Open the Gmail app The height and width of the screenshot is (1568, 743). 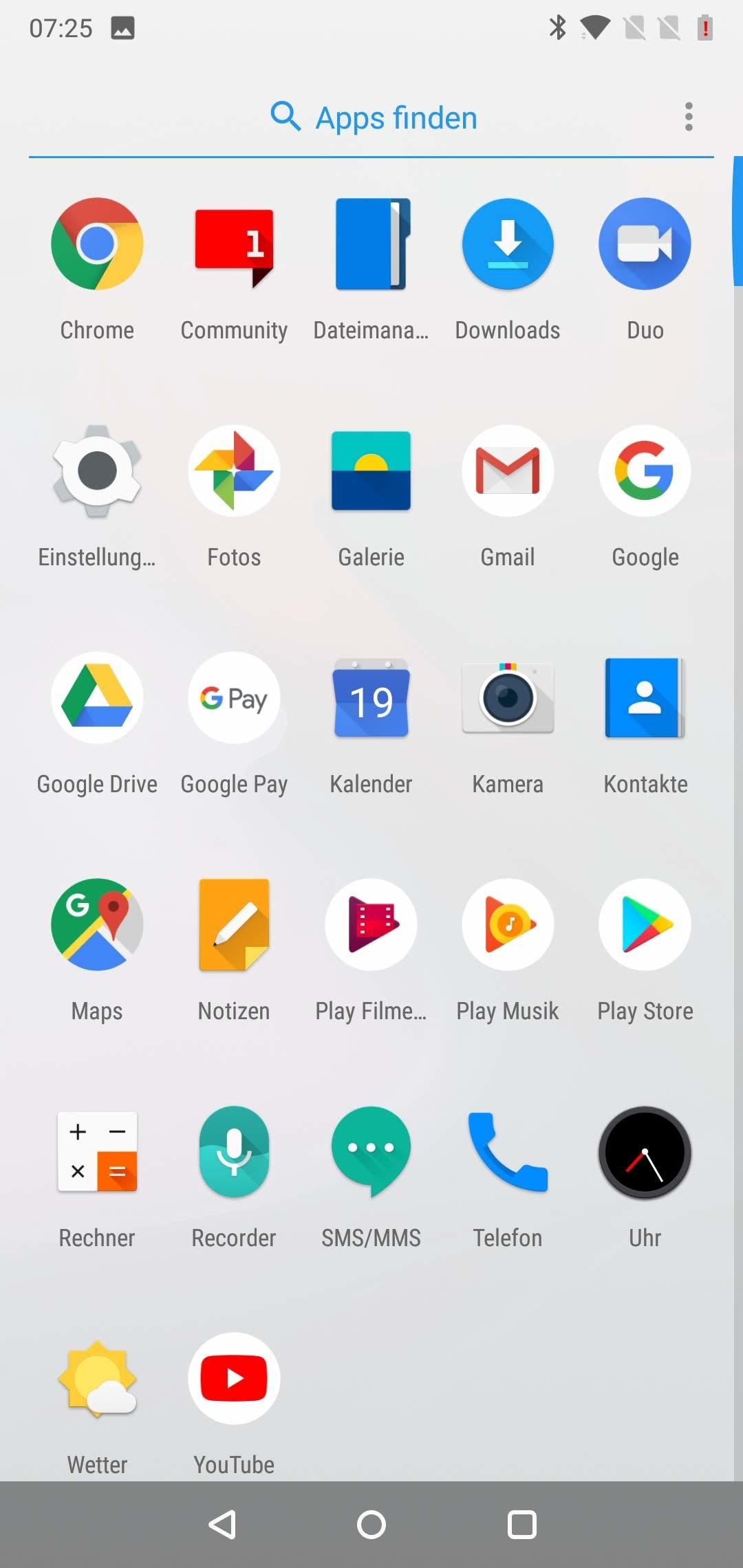(x=508, y=471)
